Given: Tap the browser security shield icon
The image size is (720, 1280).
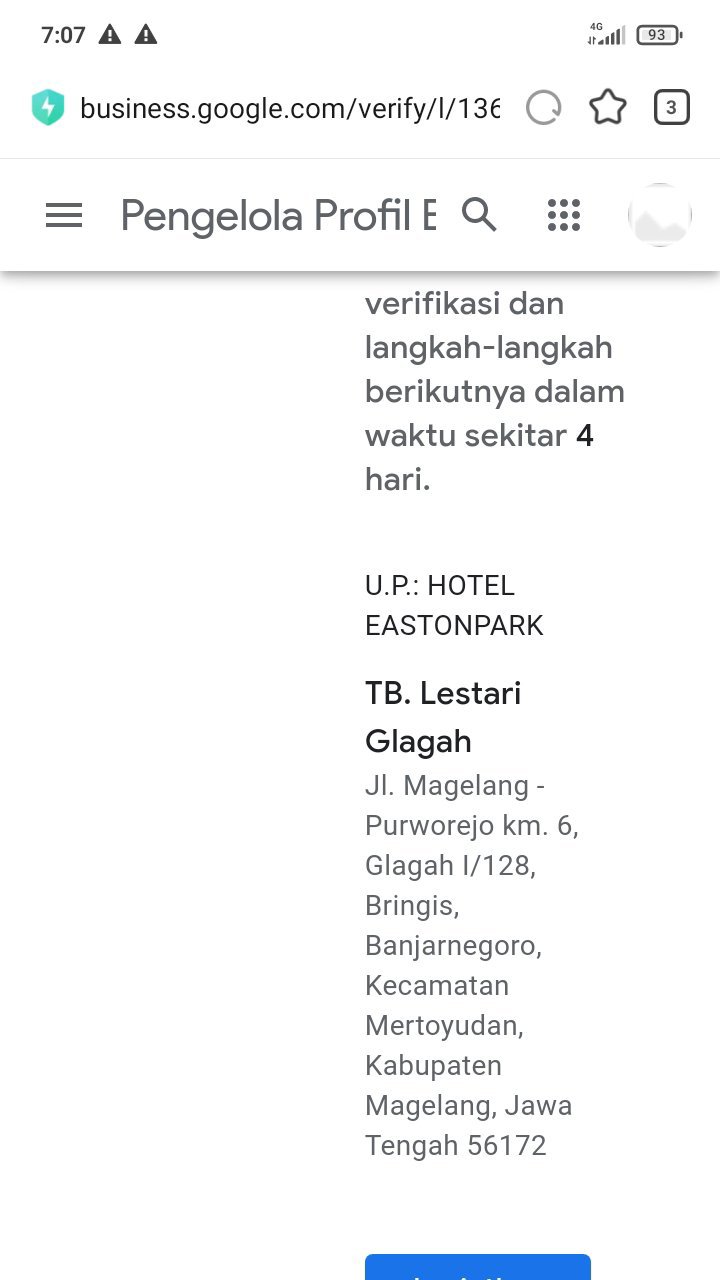Looking at the screenshot, I should coord(47,108).
